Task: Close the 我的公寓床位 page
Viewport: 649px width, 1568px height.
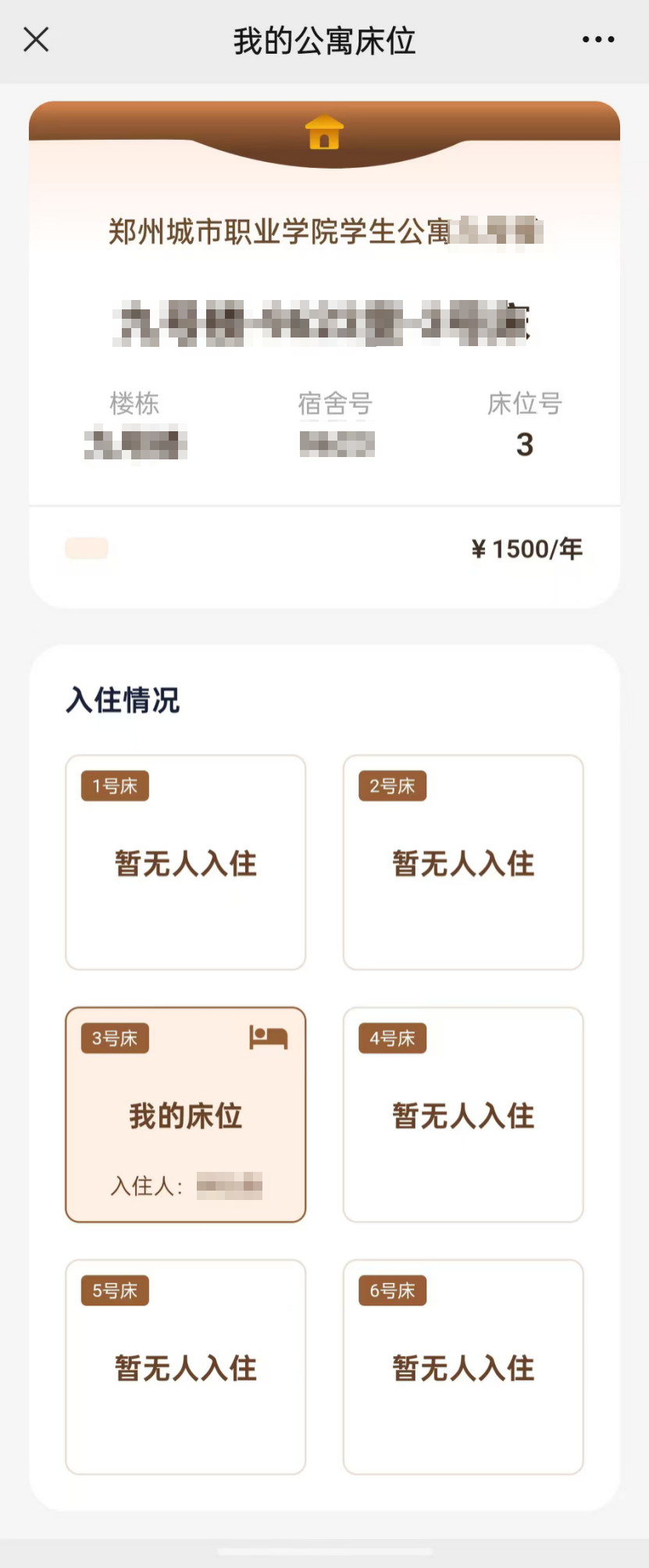Action: click(x=36, y=39)
